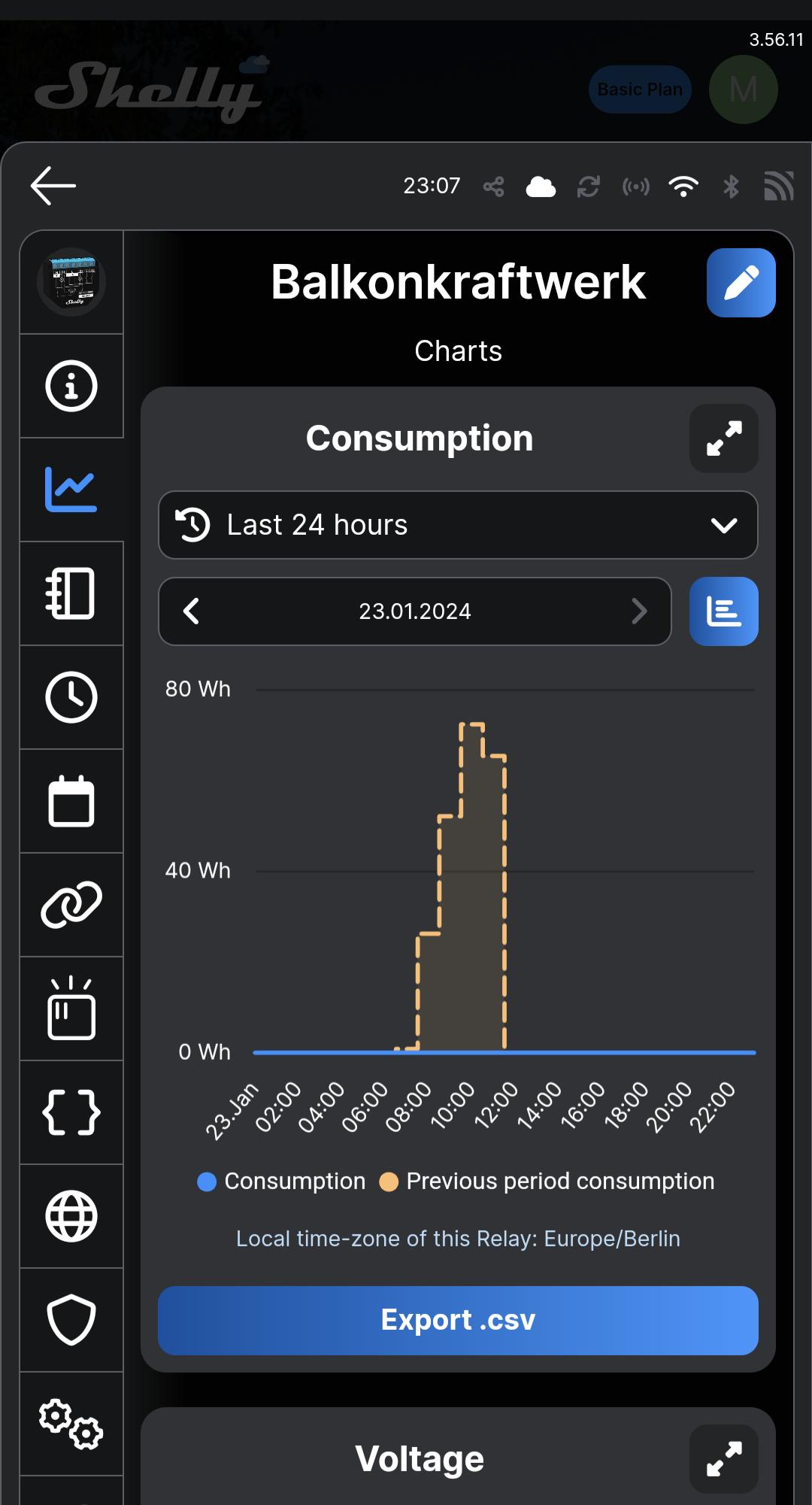Open the schedules calendar tab

pos(71,801)
